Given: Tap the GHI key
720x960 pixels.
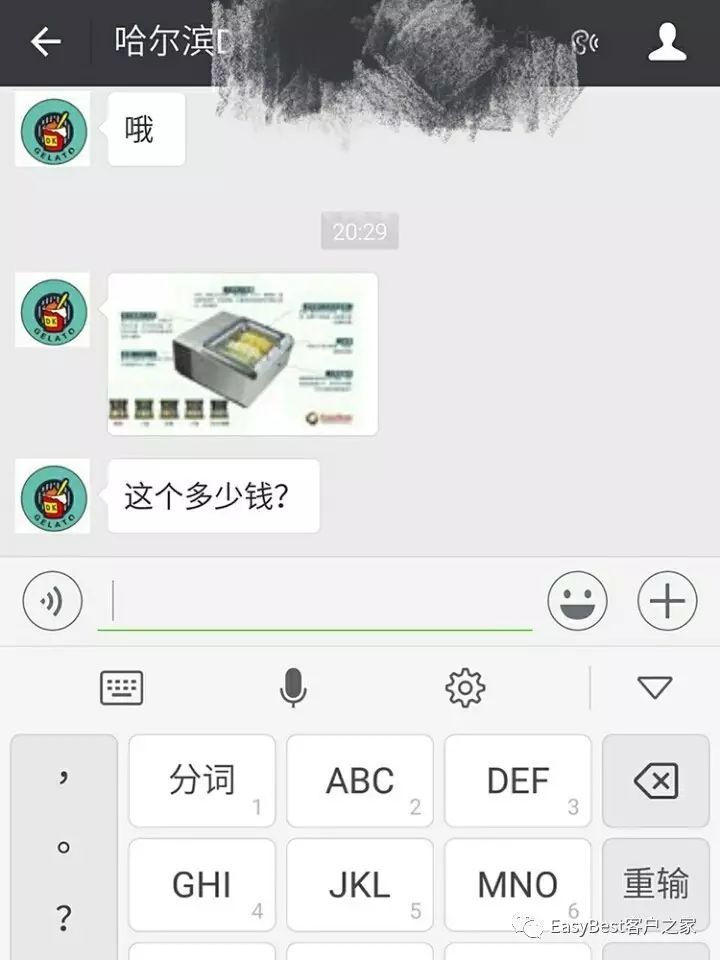Looking at the screenshot, I should (x=202, y=885).
